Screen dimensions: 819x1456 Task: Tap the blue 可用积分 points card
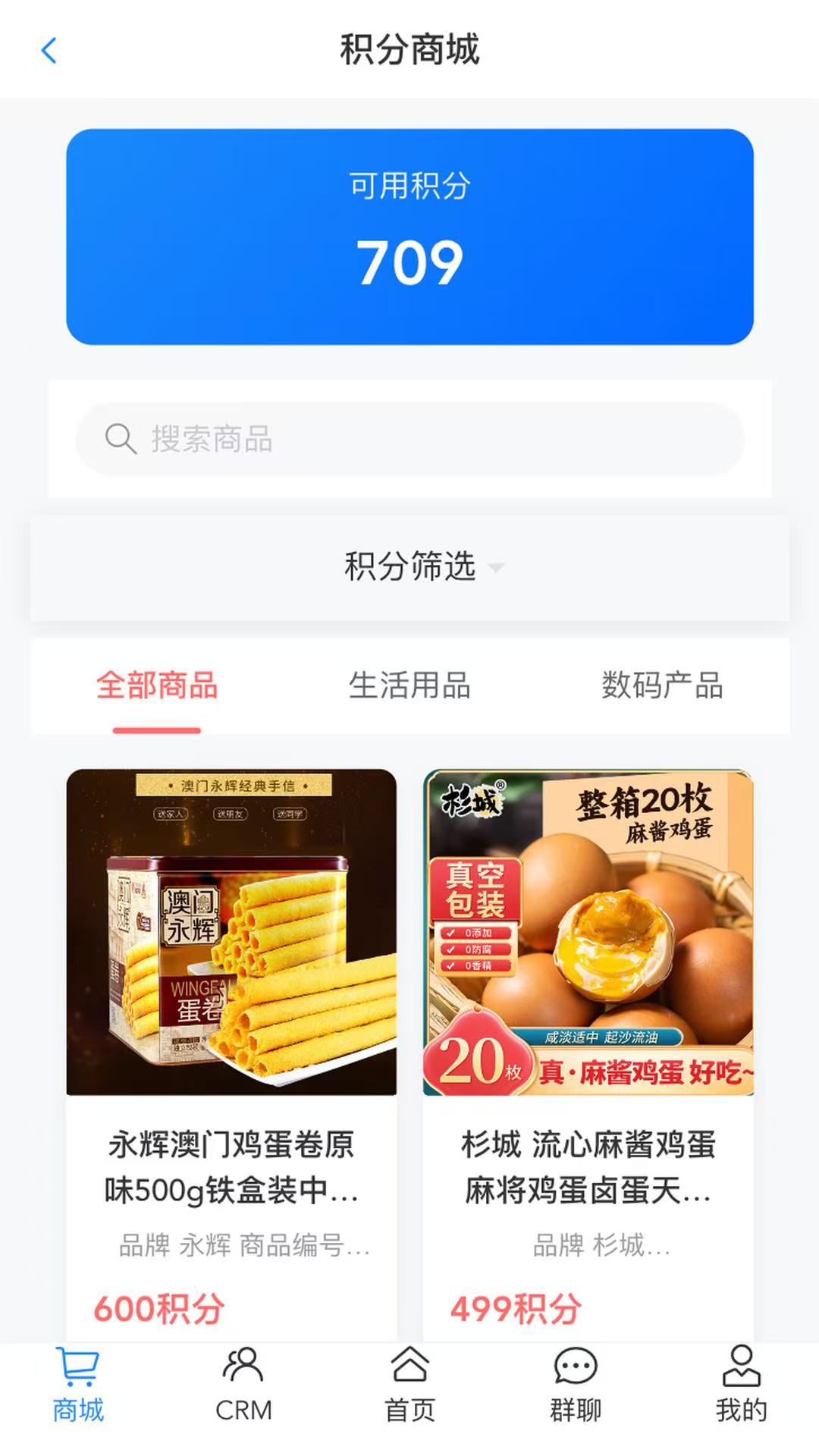(x=409, y=235)
